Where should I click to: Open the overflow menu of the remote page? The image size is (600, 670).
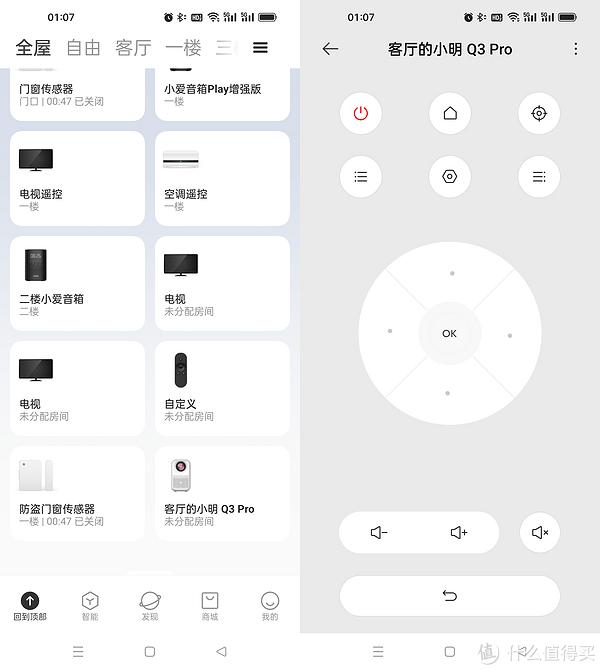(x=575, y=49)
